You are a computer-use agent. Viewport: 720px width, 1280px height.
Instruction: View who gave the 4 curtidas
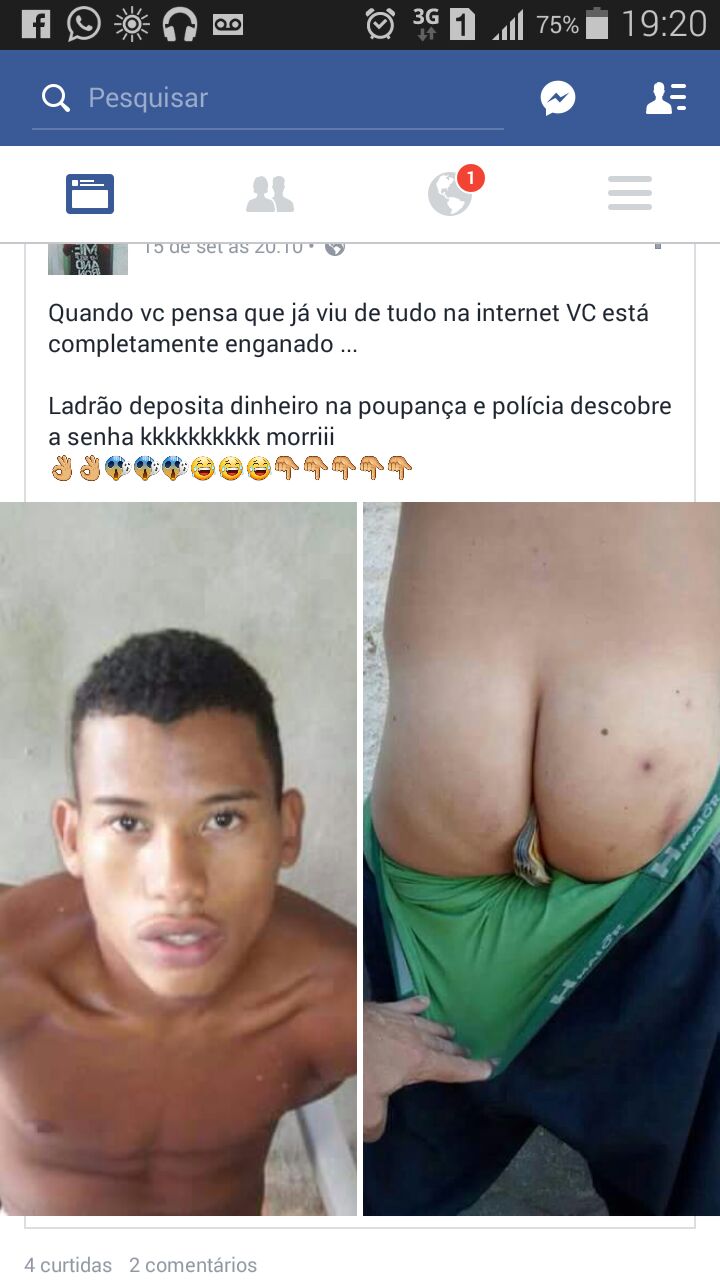coord(68,1265)
